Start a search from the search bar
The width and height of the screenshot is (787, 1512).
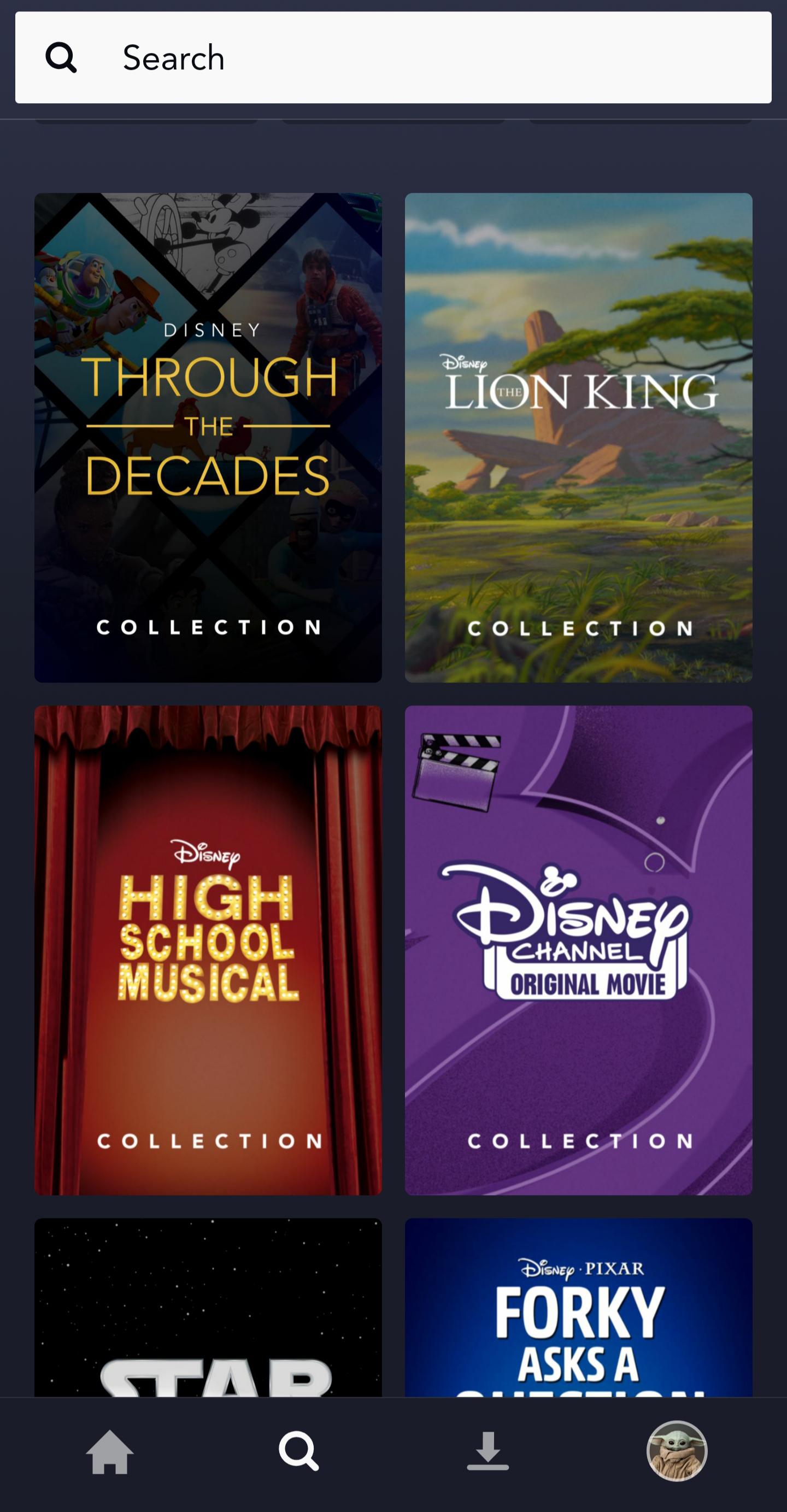pos(352,57)
